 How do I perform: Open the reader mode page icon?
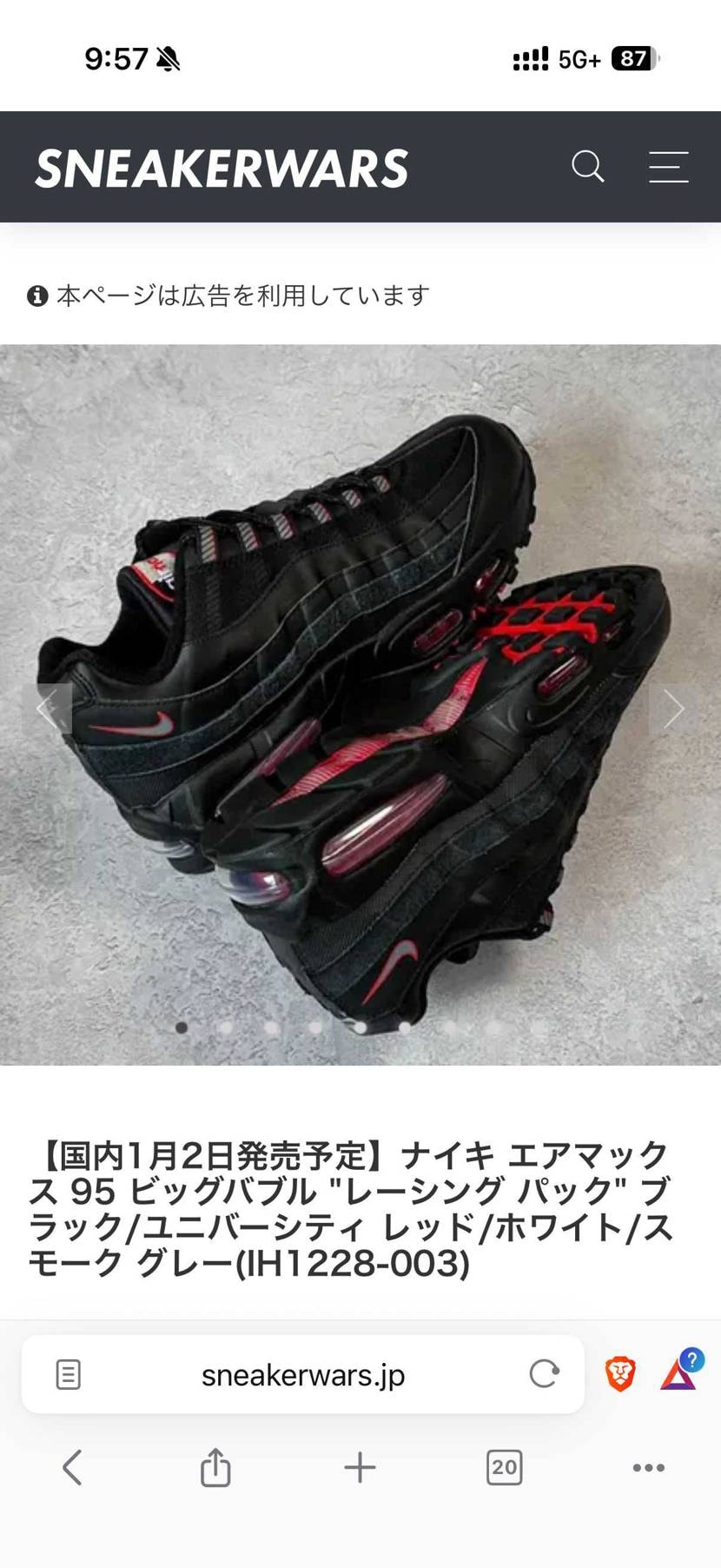pos(69,1374)
